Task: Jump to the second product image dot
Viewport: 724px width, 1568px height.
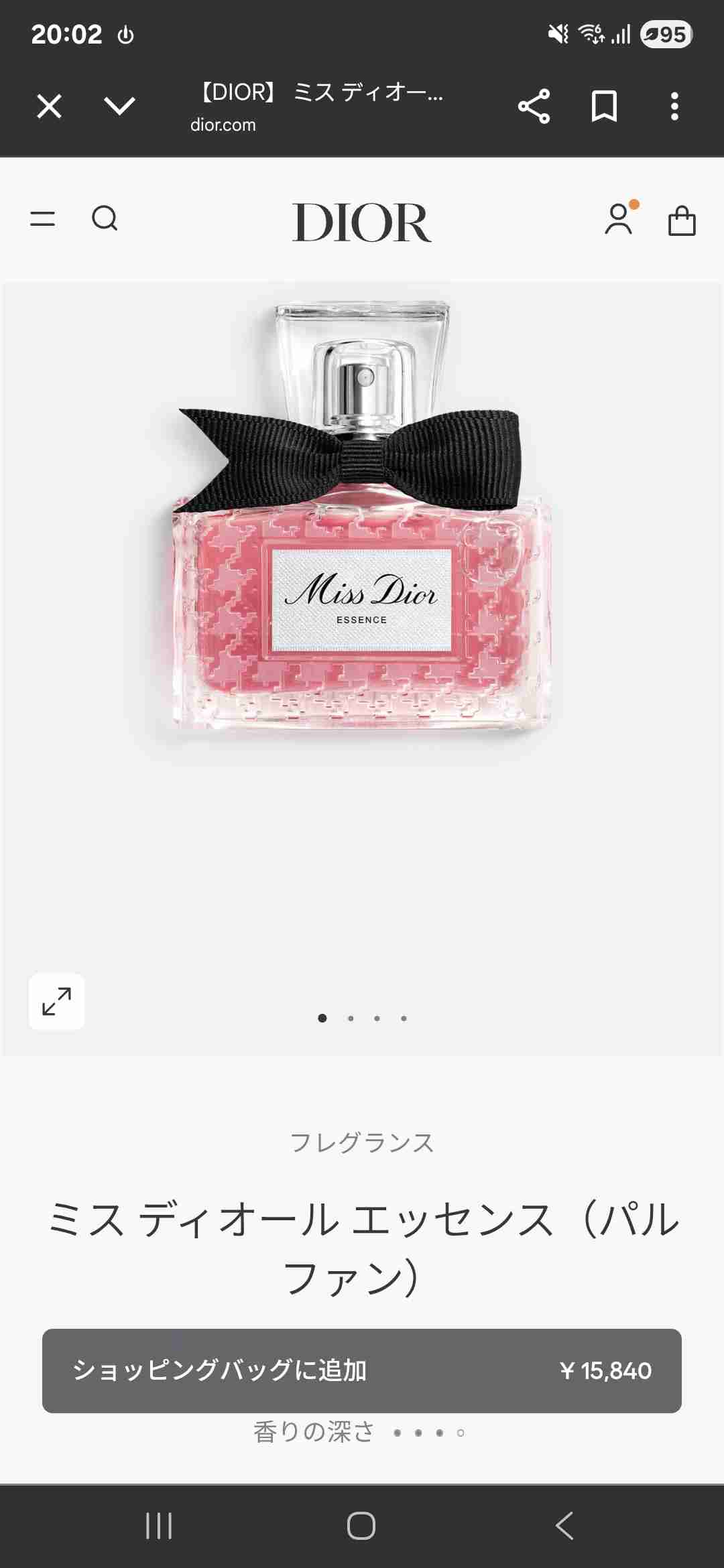Action: pos(351,1019)
